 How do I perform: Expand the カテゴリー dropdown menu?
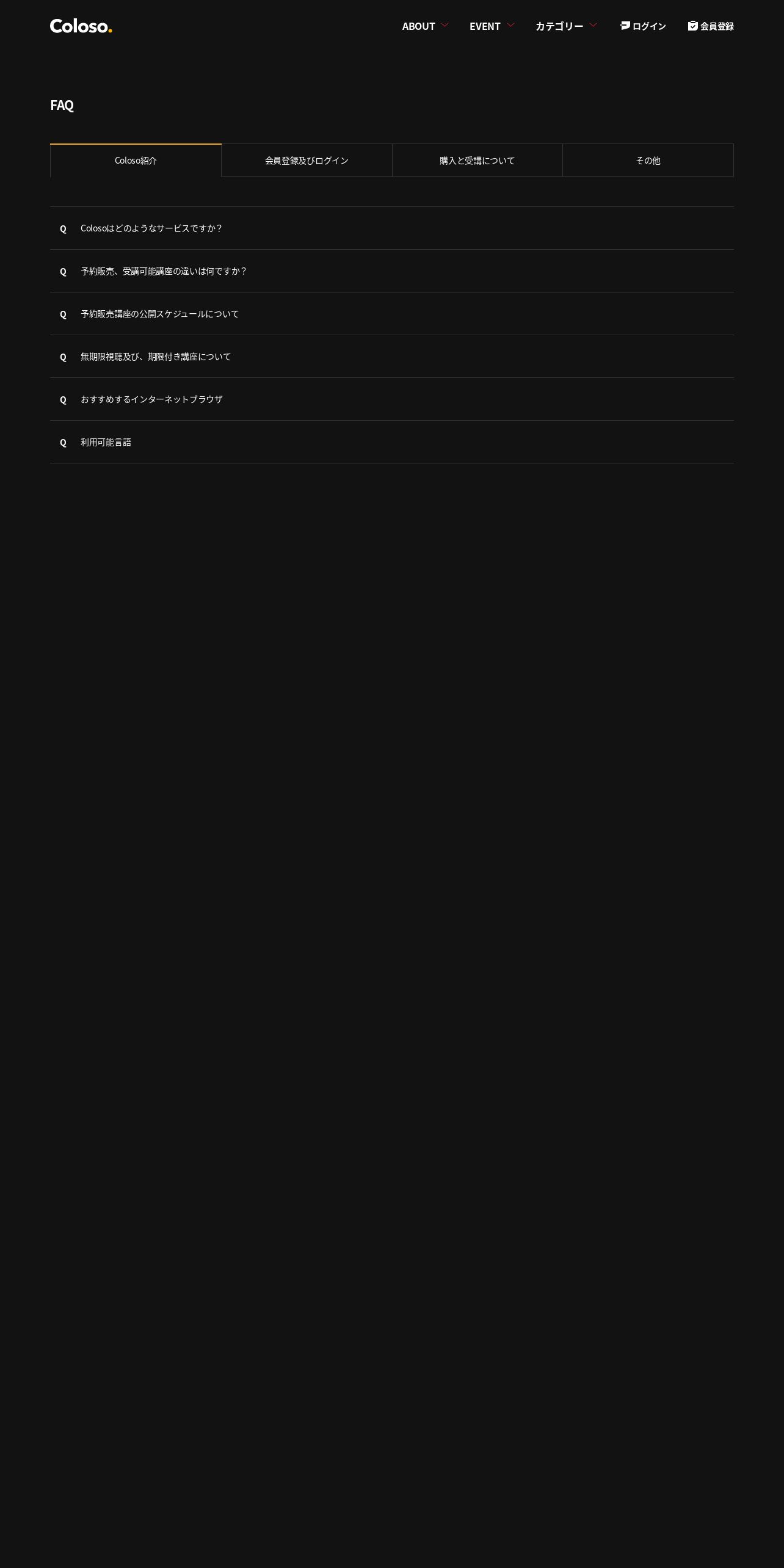tap(567, 26)
